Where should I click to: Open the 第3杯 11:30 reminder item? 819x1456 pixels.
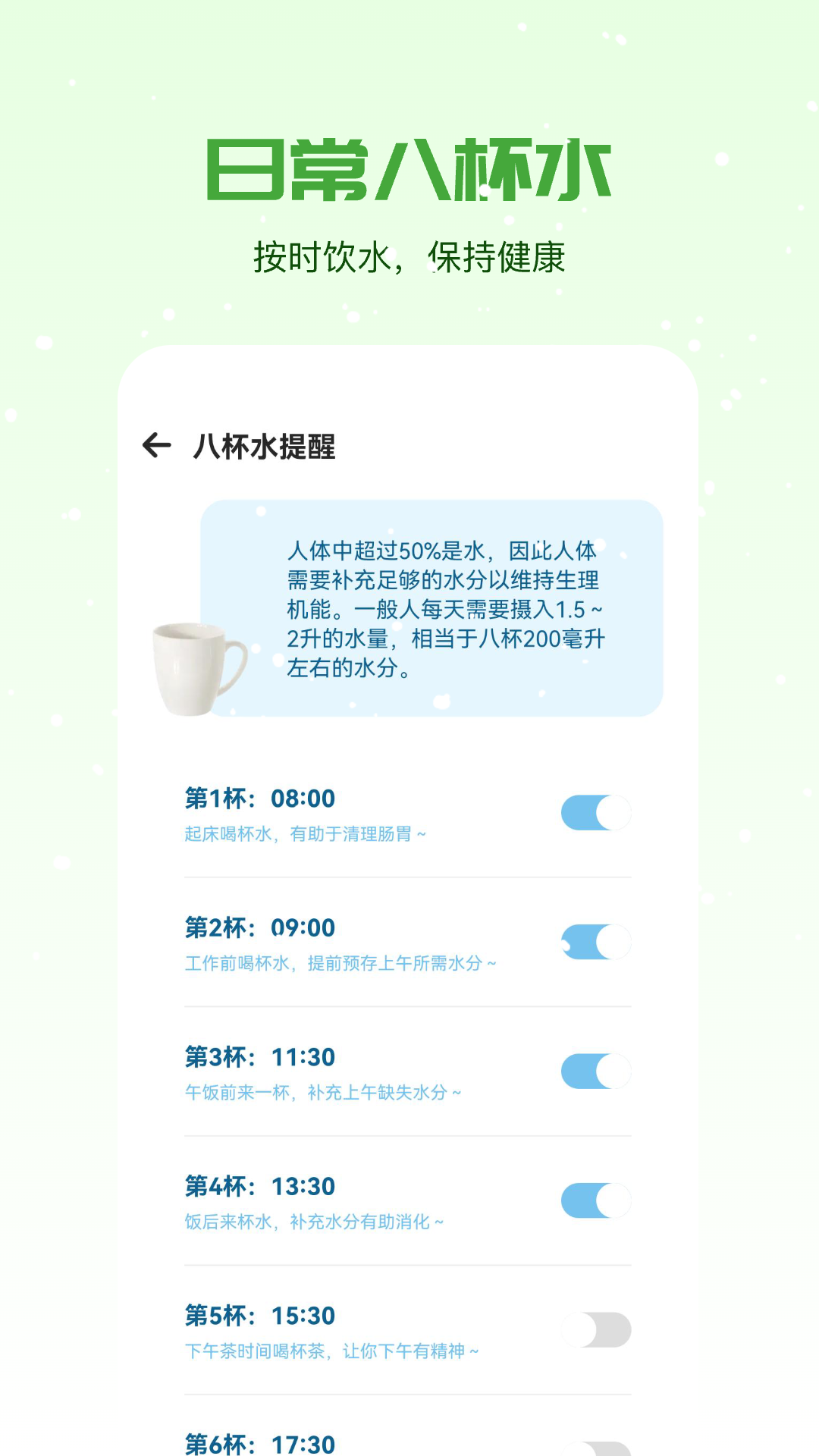coord(259,1056)
